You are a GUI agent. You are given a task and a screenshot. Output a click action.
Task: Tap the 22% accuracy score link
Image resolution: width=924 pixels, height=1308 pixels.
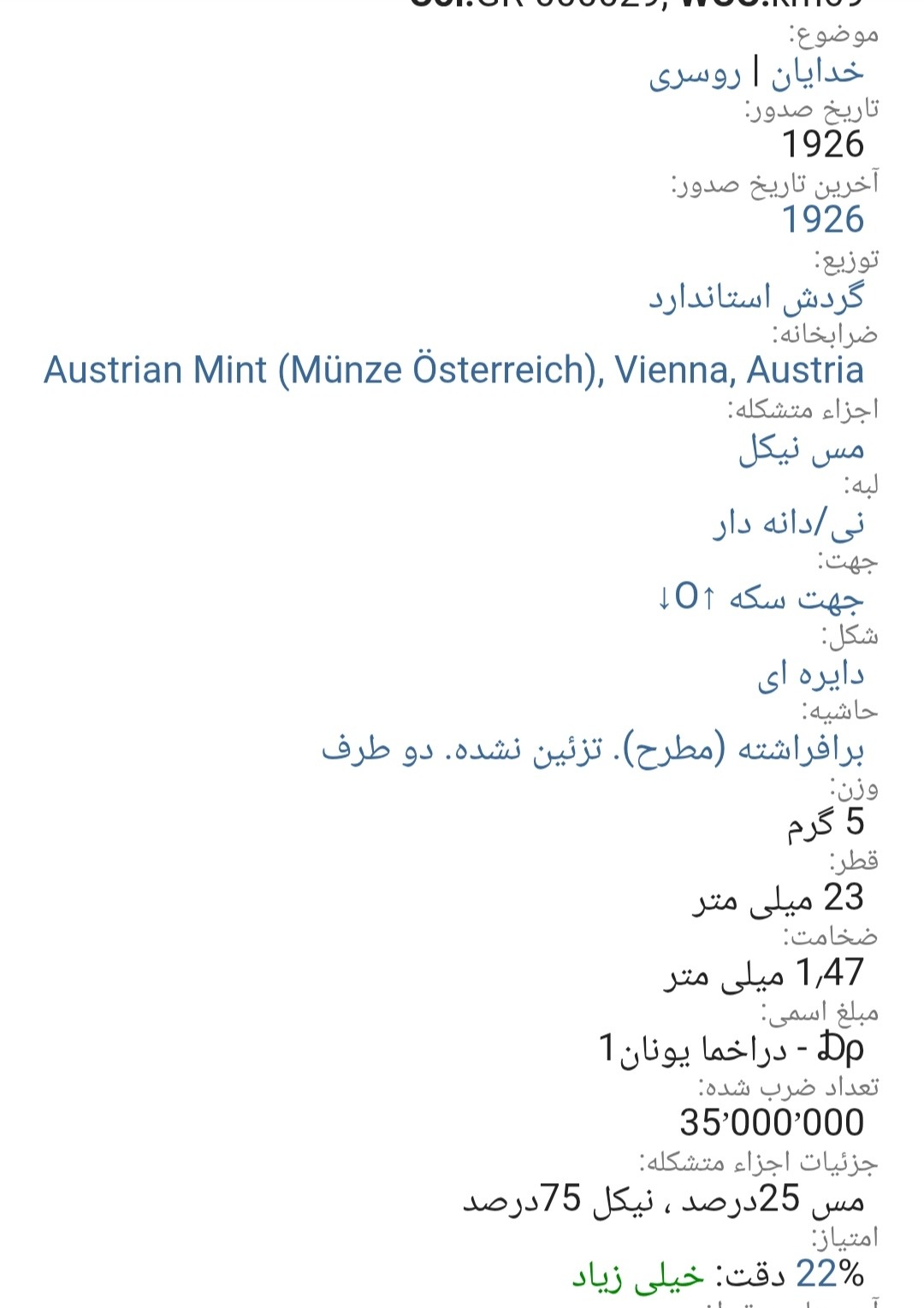coord(829,1274)
